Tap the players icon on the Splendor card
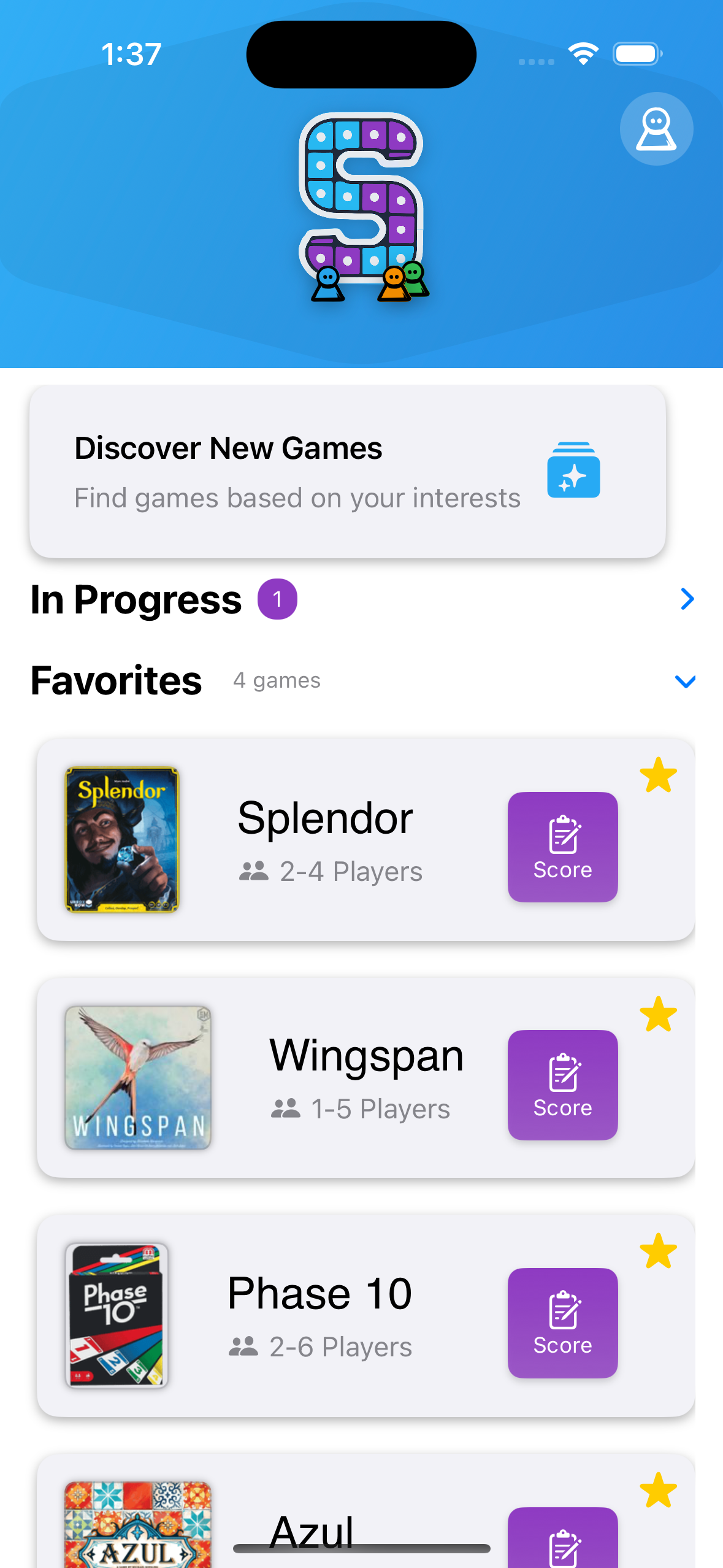This screenshot has width=723, height=1568. [x=253, y=870]
